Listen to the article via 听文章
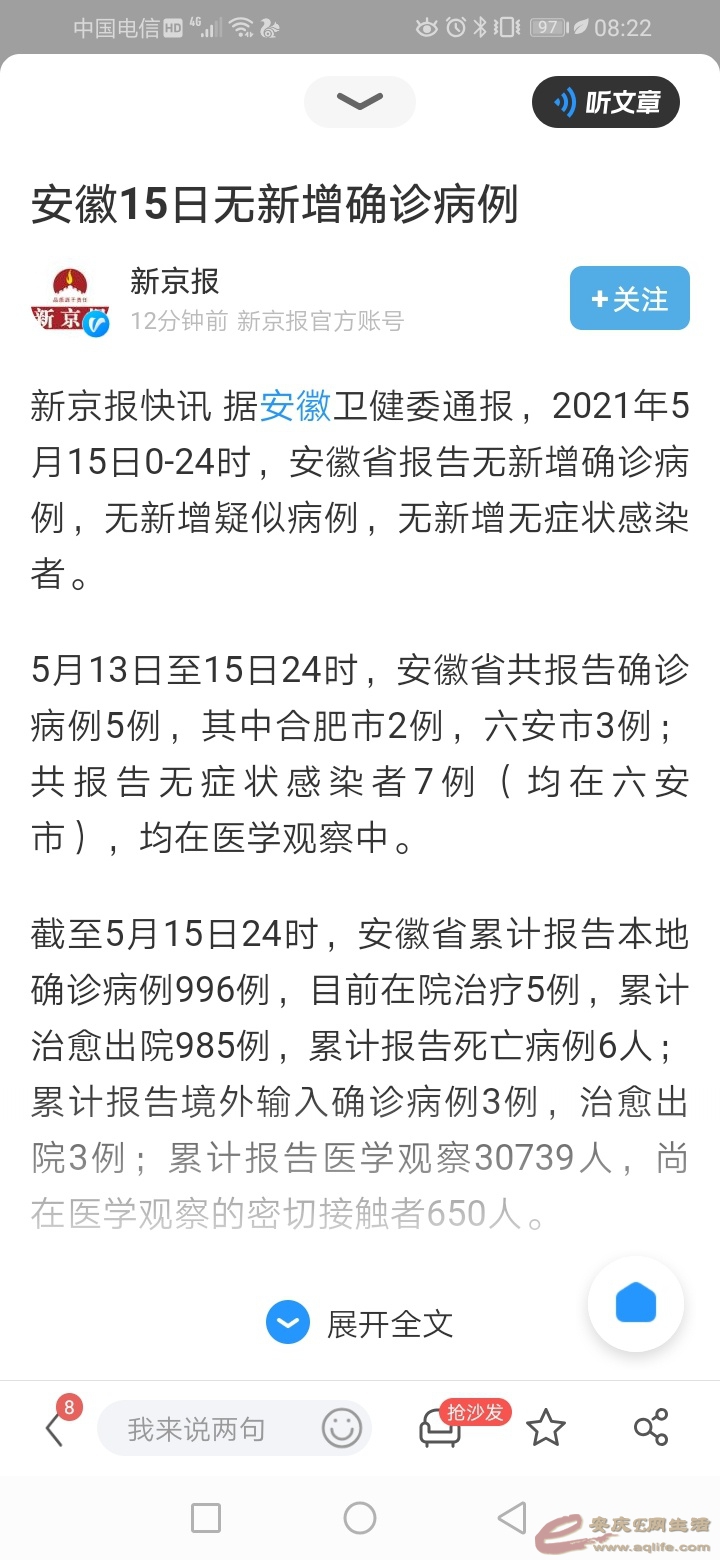The height and width of the screenshot is (1560, 720). pyautogui.click(x=606, y=101)
